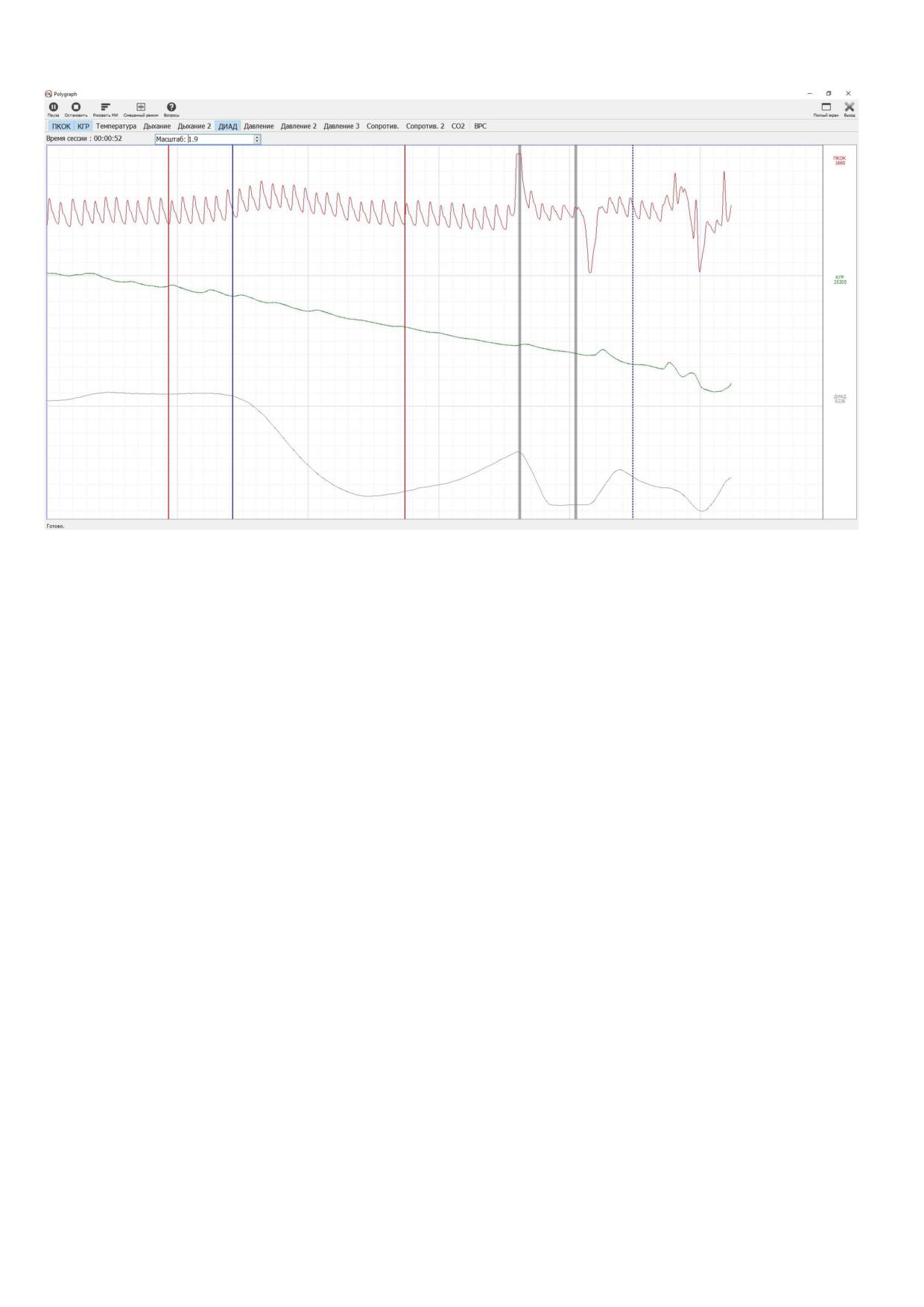This screenshot has width=924, height=1307.
Task: Adjust the Масштаб spinner arrows
Action: point(257,139)
